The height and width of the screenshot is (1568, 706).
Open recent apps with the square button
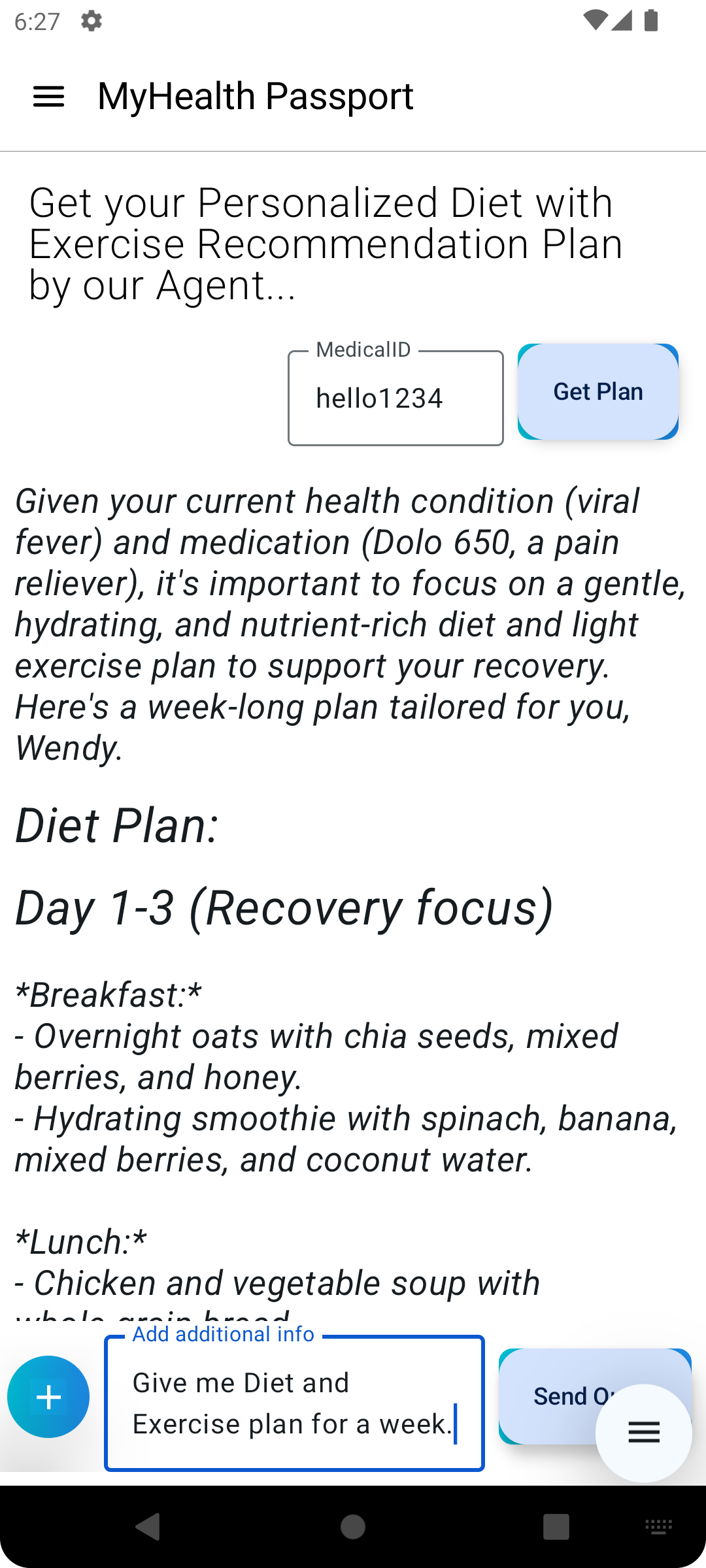(555, 1527)
